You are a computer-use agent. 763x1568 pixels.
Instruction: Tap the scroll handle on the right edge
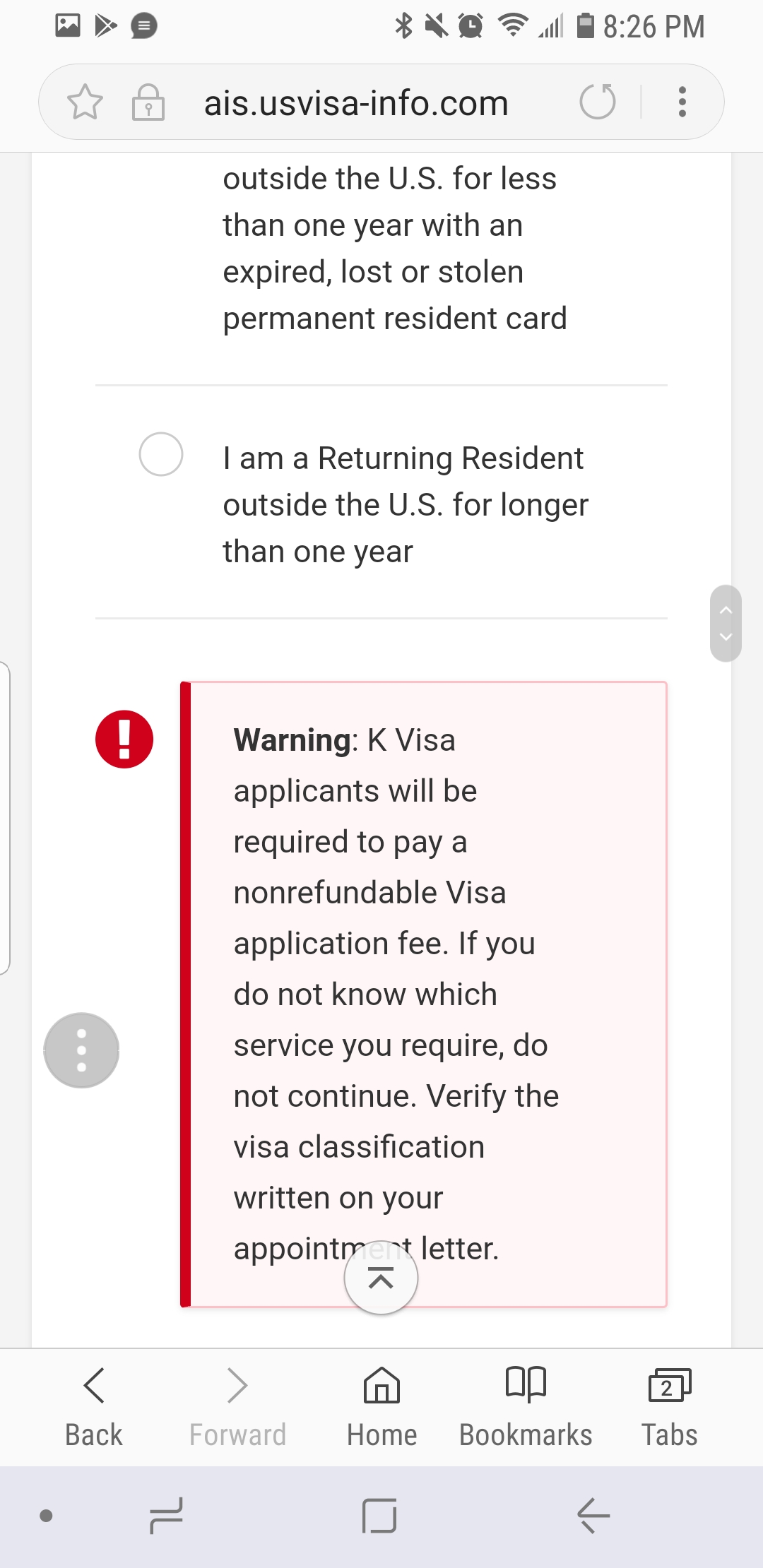726,623
